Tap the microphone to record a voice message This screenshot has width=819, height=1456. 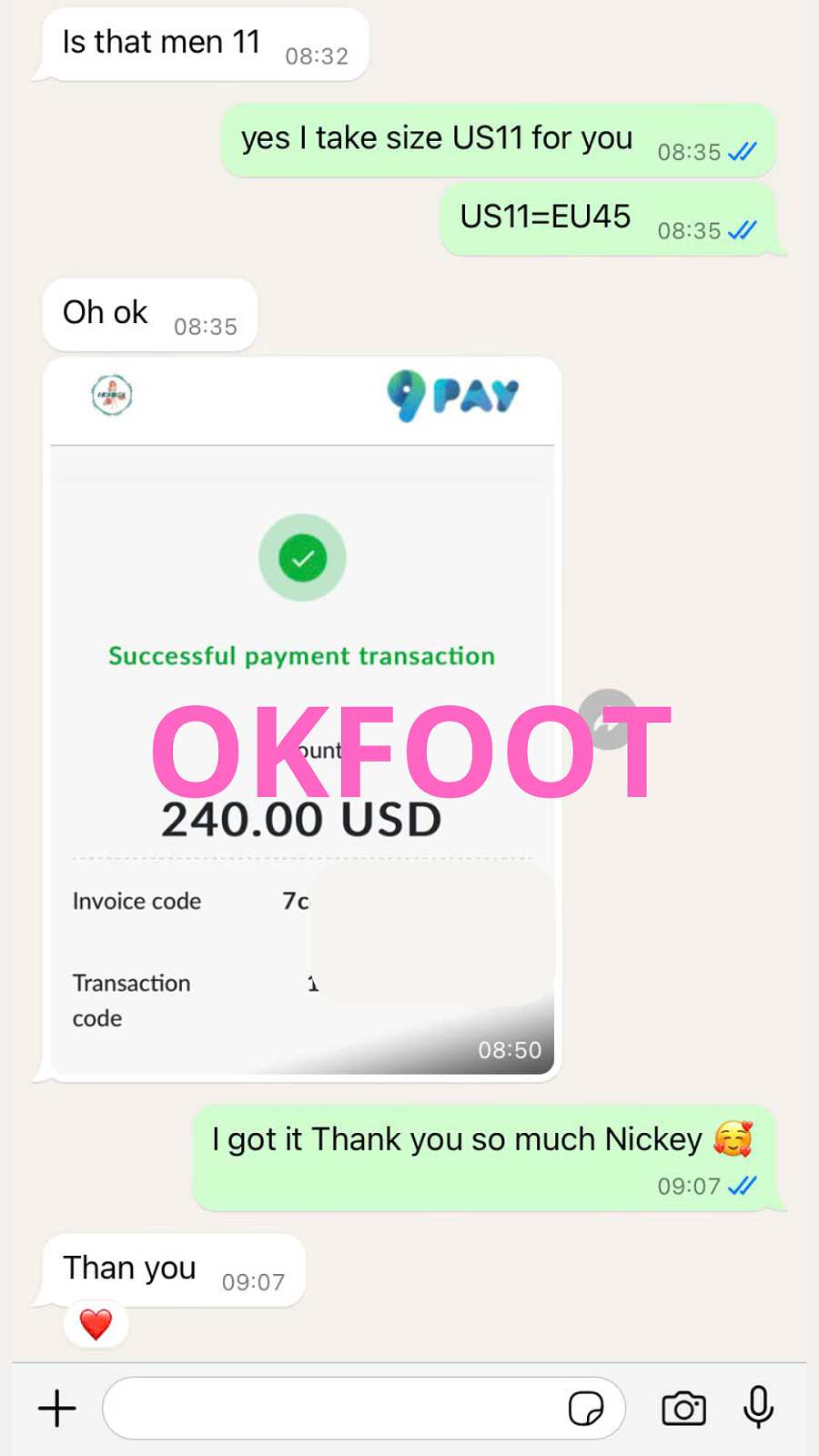click(758, 1408)
